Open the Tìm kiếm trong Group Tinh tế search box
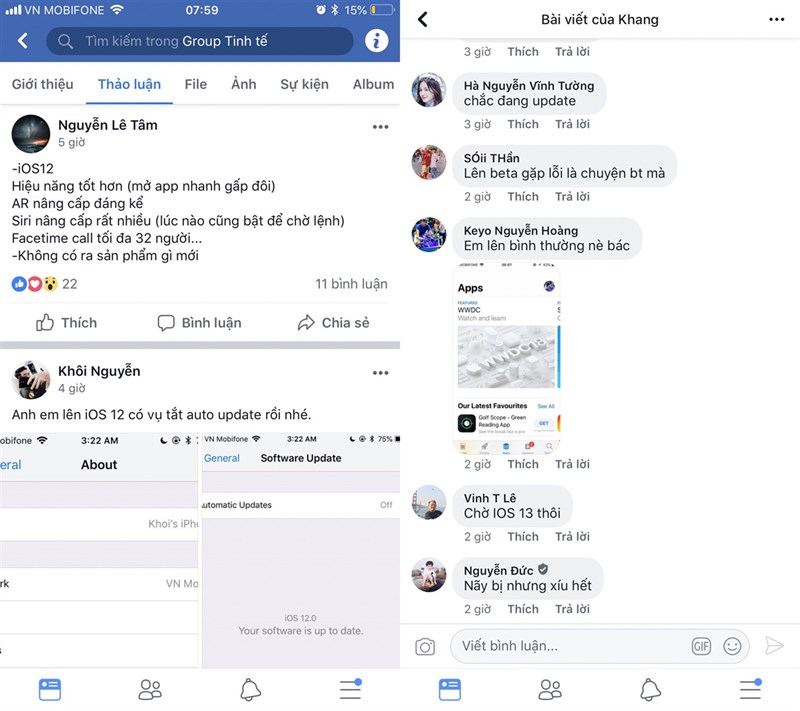Viewport: 800px width, 711px height. tap(200, 41)
